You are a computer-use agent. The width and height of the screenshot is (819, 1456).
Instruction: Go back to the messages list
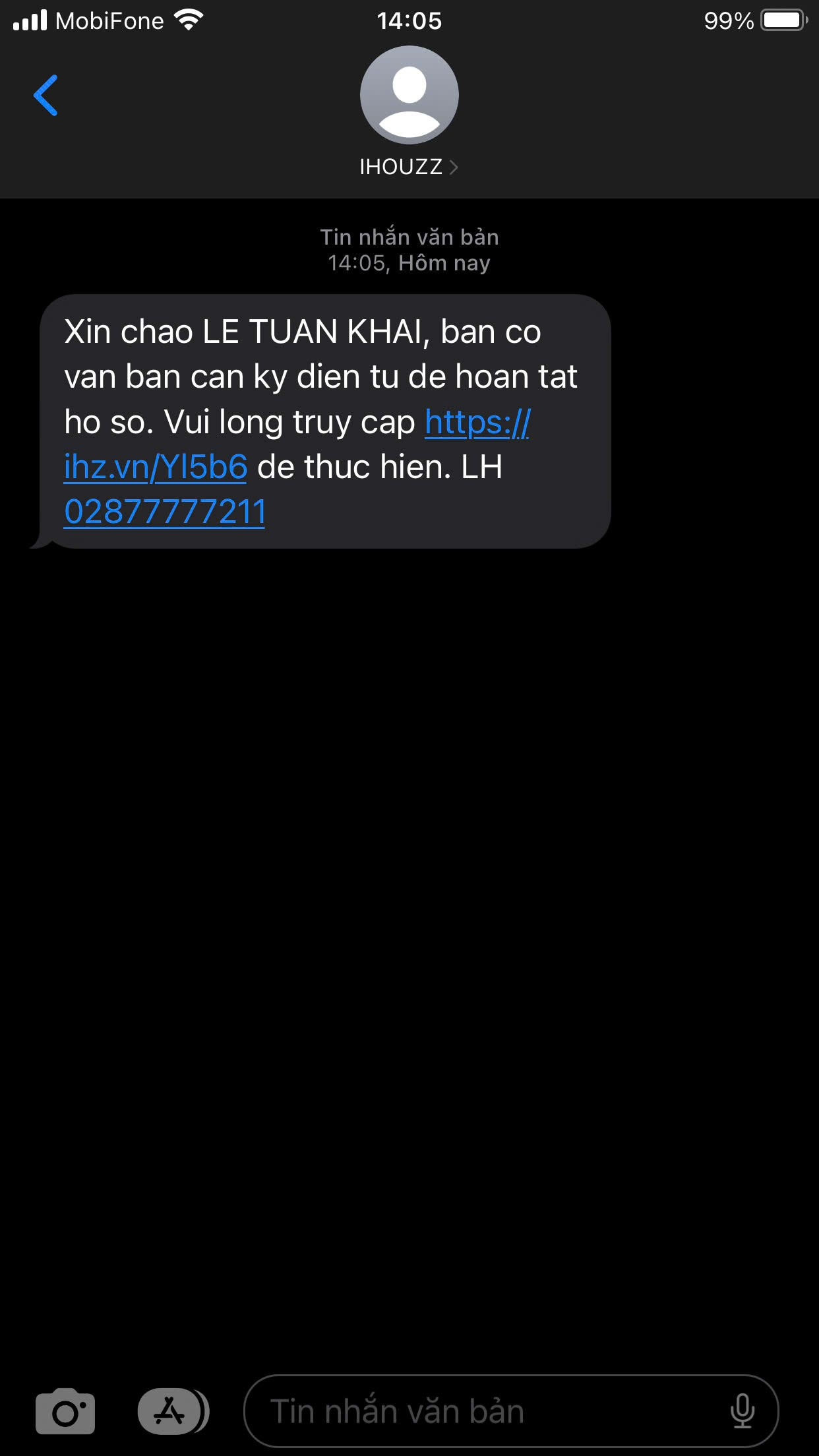[x=45, y=96]
